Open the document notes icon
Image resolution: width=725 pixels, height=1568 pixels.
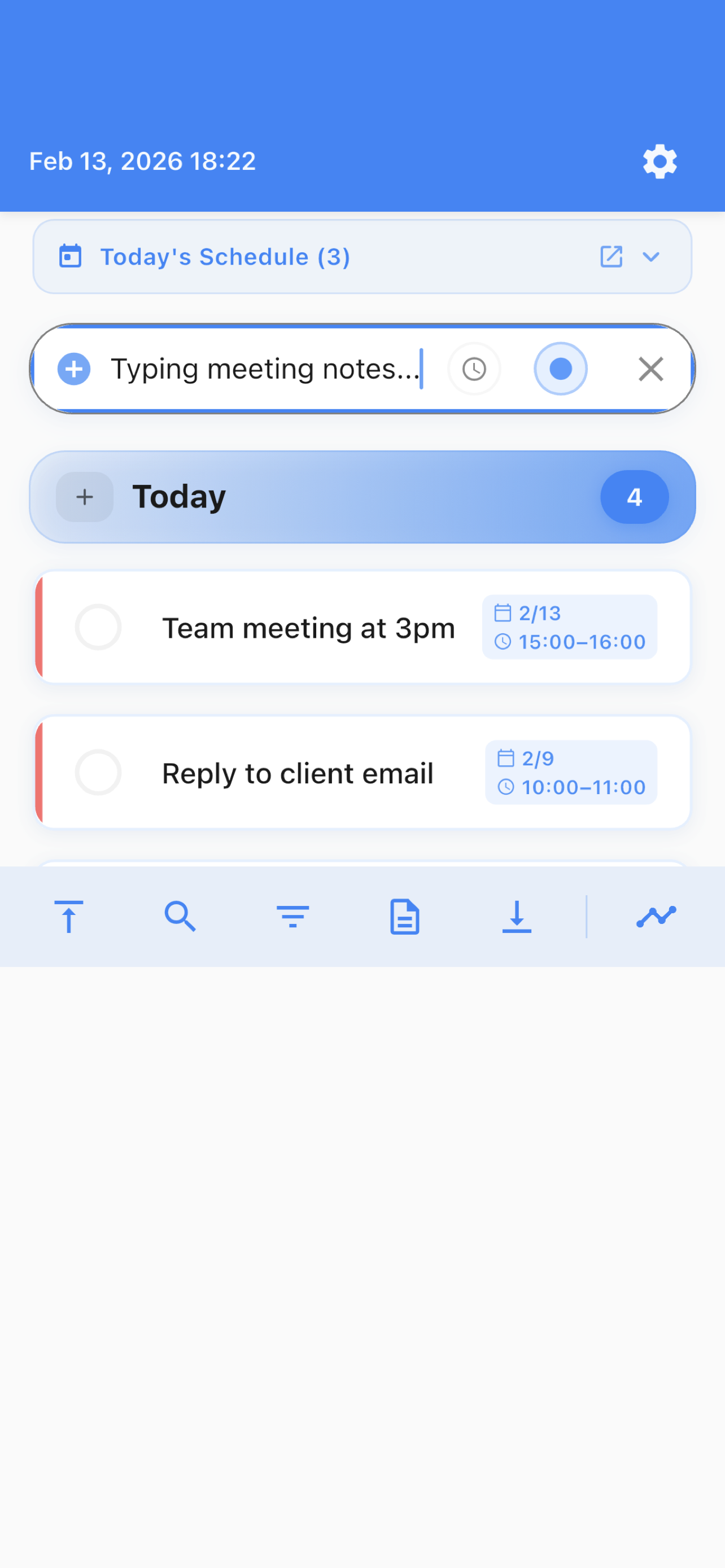tap(404, 916)
